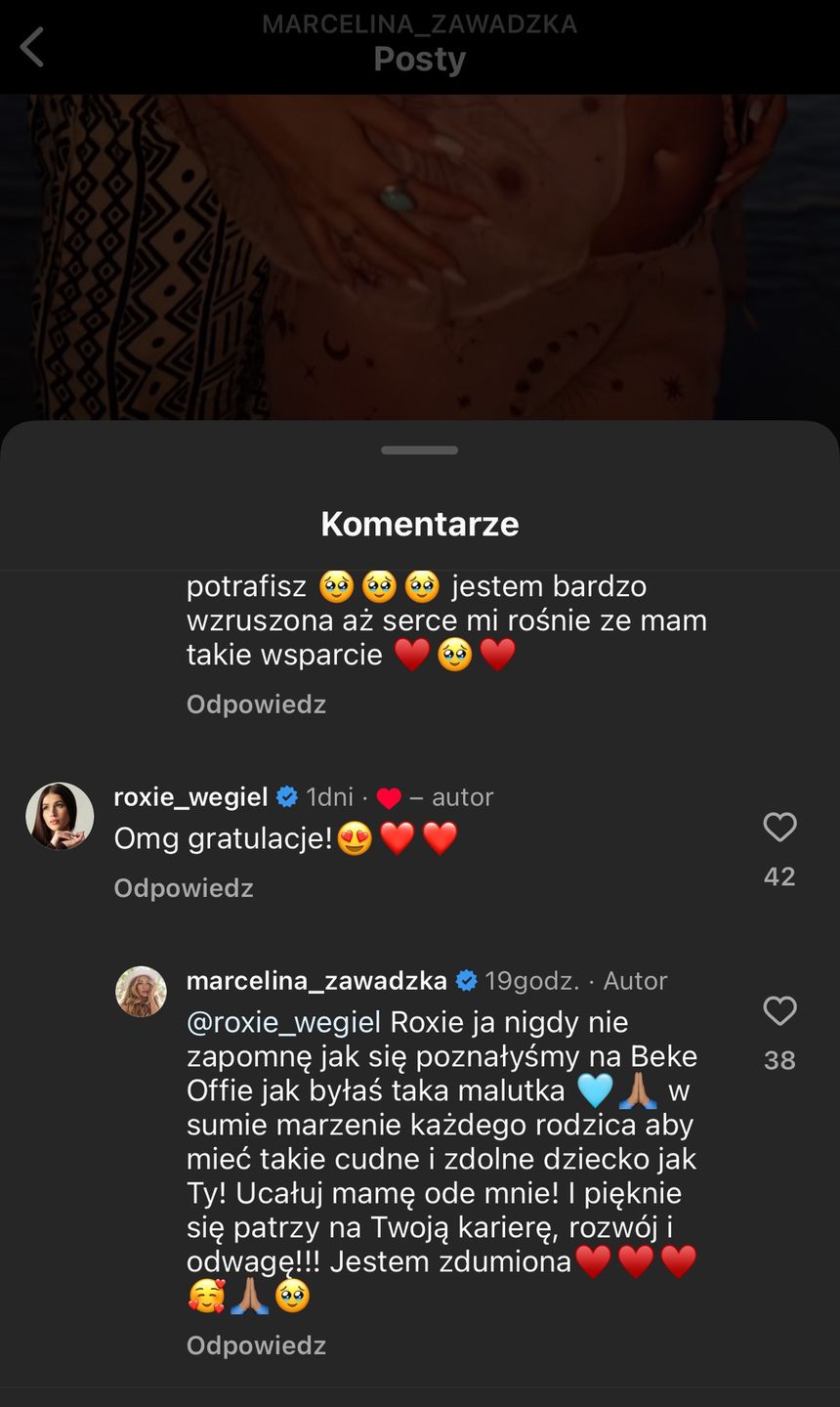This screenshot has width=840, height=1407.
Task: Tap the comments sheet drag handle
Action: (420, 450)
